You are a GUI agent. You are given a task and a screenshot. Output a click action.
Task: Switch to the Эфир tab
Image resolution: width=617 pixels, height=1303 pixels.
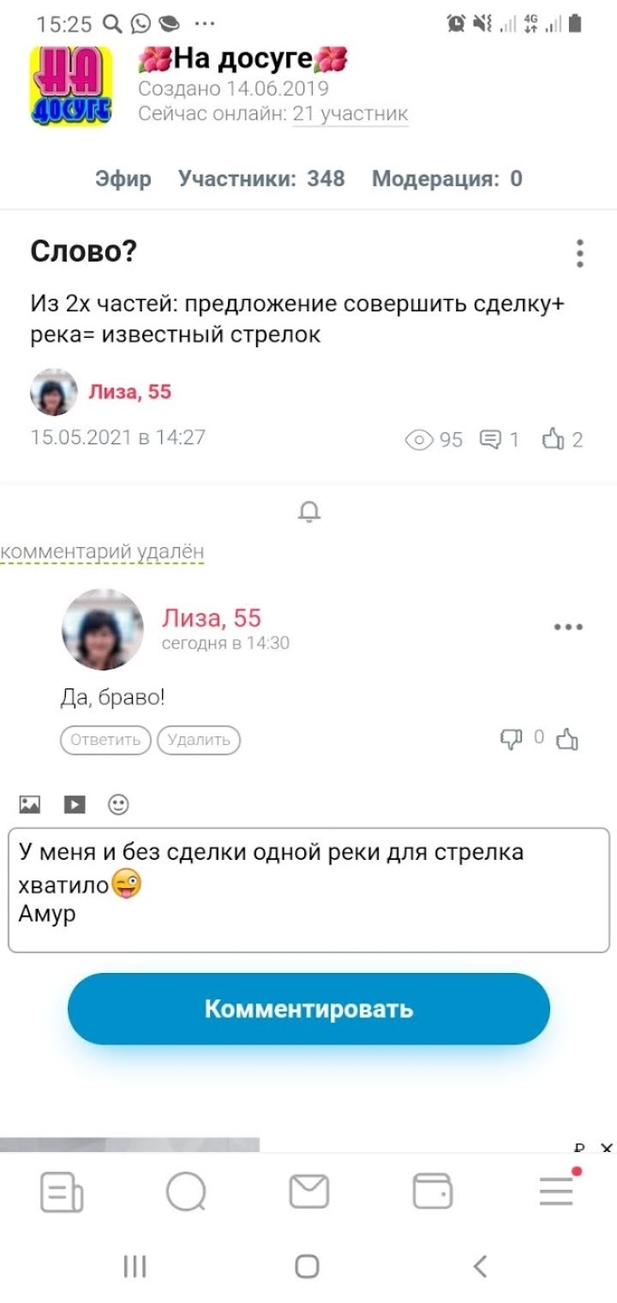tap(123, 179)
